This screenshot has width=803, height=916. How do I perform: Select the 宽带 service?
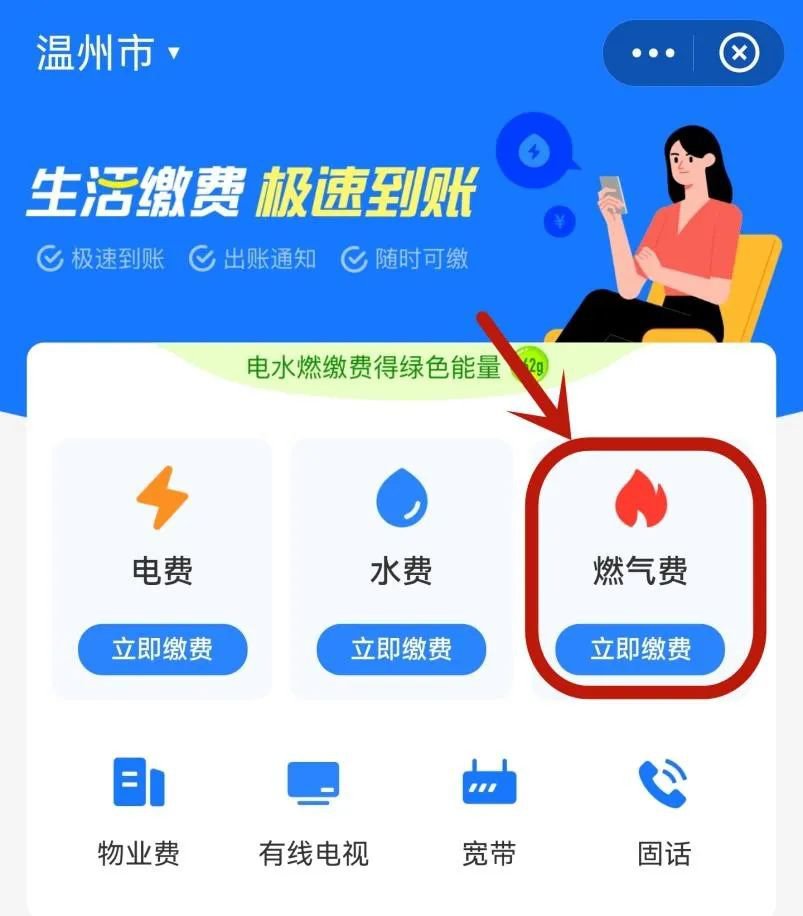click(489, 808)
